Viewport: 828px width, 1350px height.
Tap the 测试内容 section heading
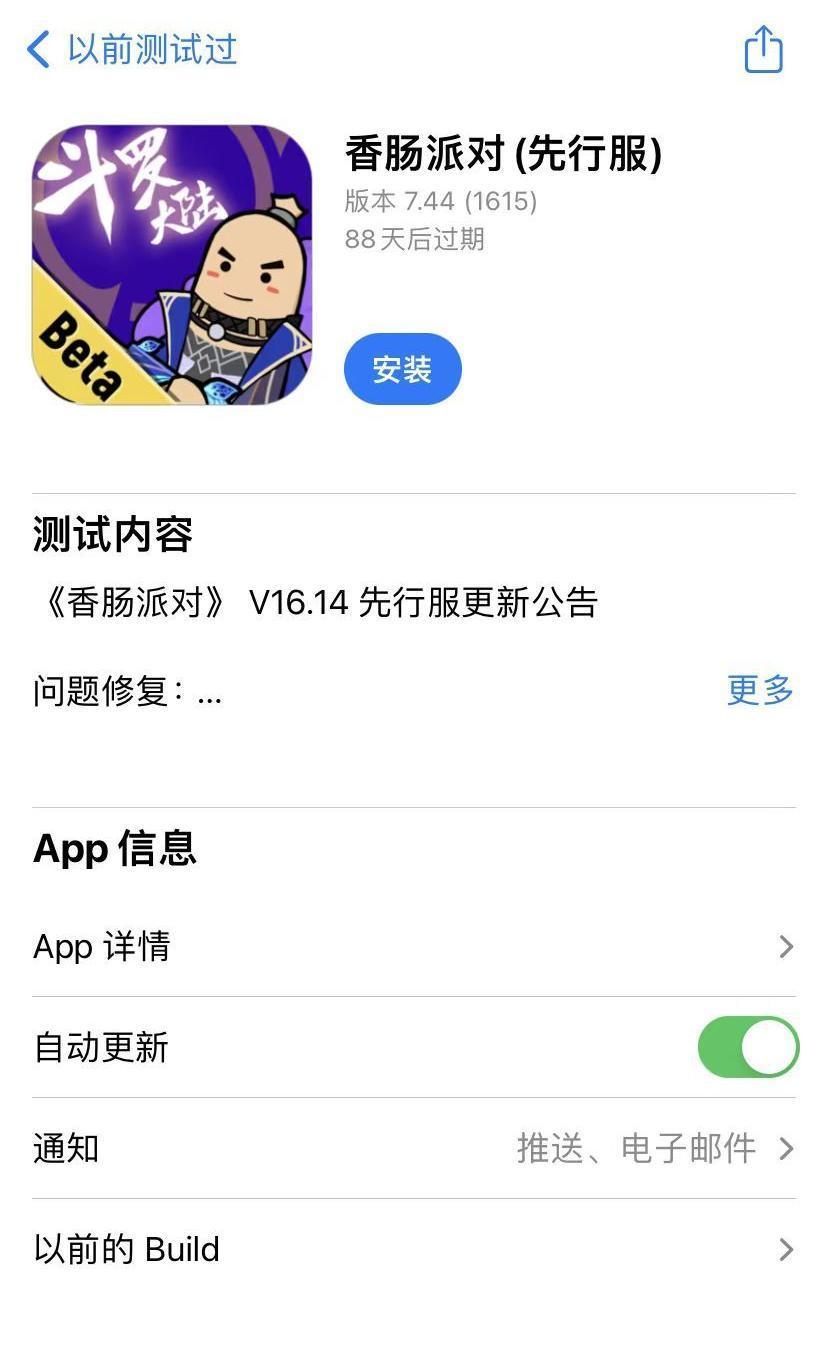tap(110, 535)
